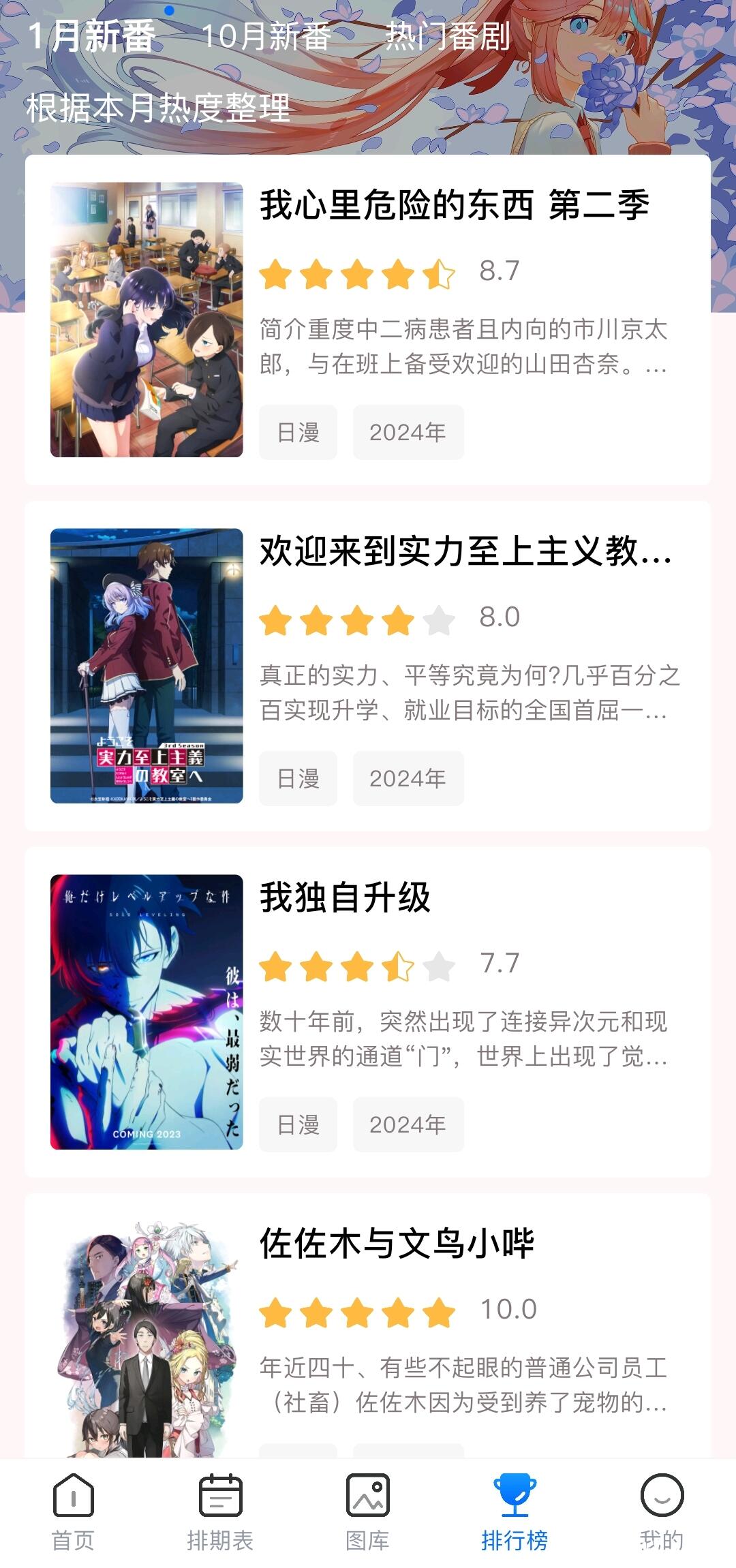Open the 欢迎来到实力至上主义教室 anime card
Image resolution: width=736 pixels, height=1568 pixels.
[x=368, y=666]
